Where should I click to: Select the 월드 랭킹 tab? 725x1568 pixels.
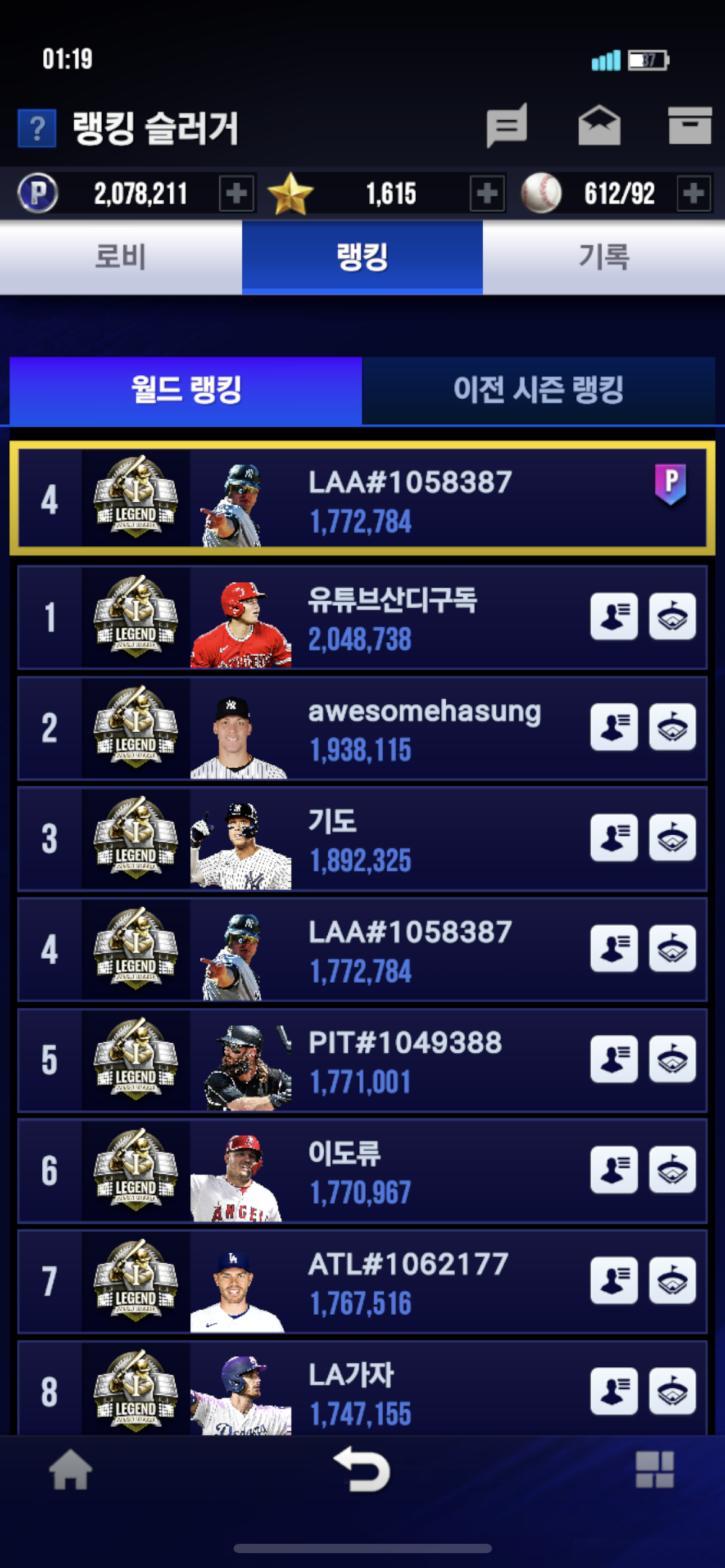coord(186,390)
